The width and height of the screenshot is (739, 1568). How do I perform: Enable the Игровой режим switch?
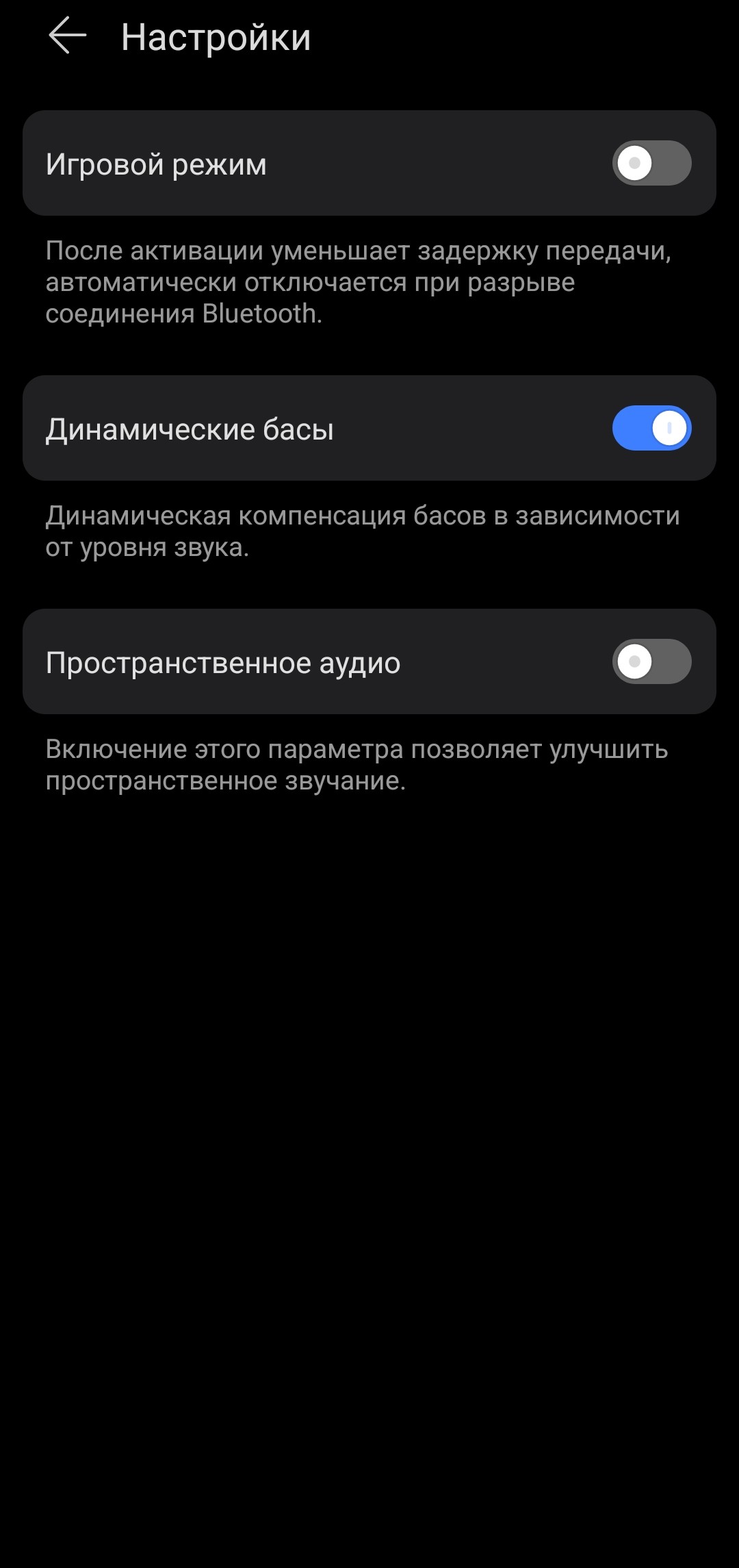click(x=651, y=163)
